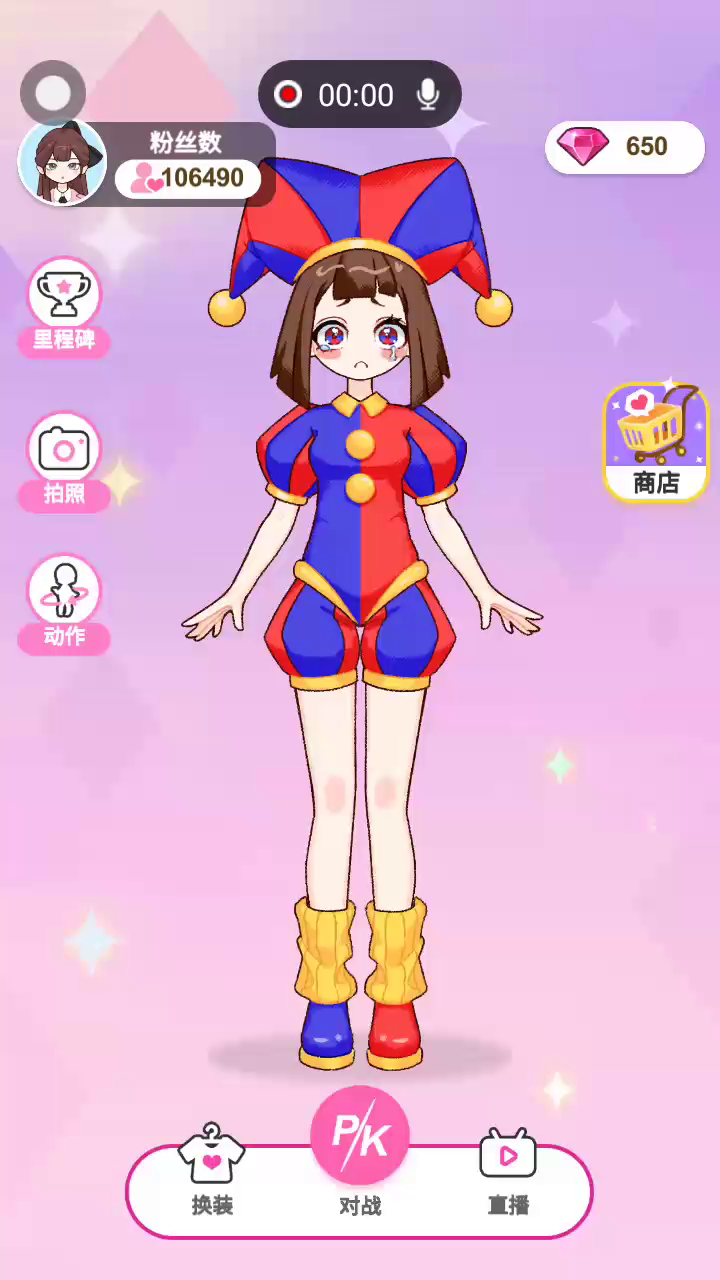Tap the pink gem balance 650
This screenshot has height=1280, width=720.
coord(625,147)
